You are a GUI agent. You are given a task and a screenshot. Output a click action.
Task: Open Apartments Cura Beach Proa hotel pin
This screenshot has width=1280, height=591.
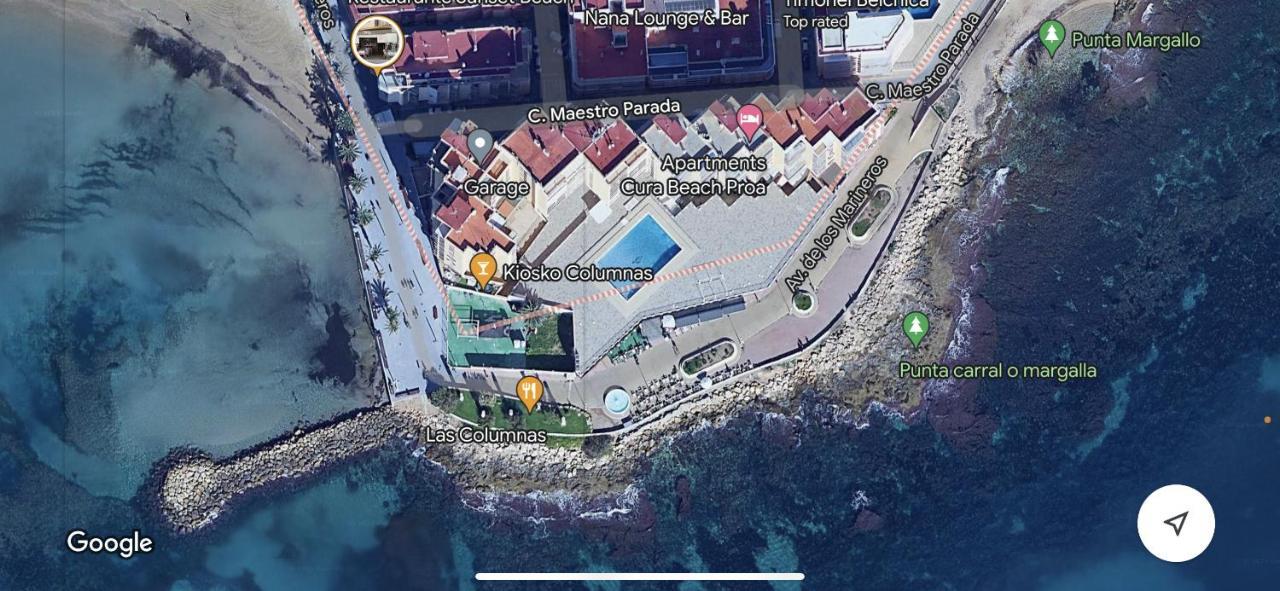coord(749,122)
